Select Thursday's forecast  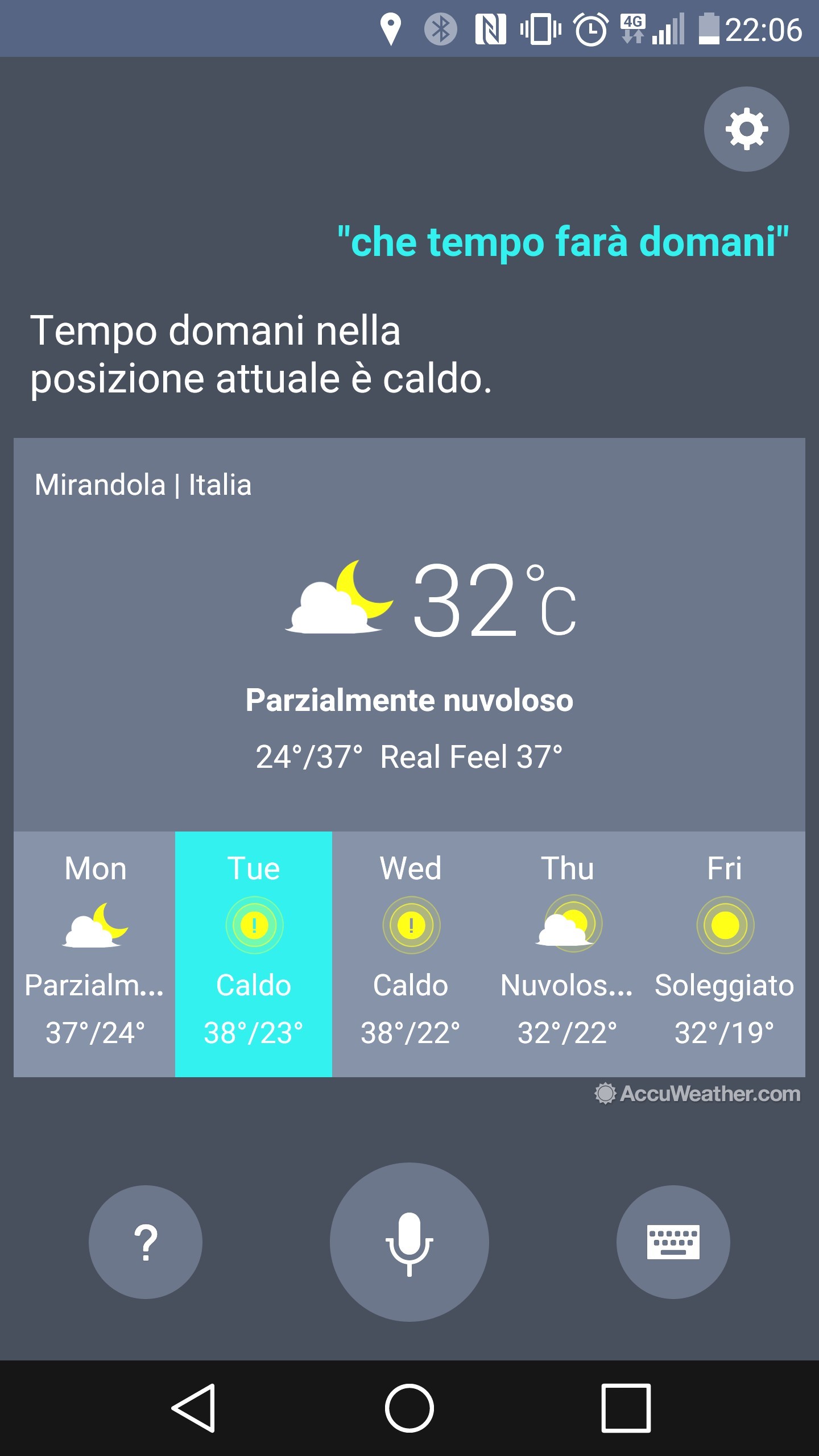pyautogui.click(x=568, y=954)
